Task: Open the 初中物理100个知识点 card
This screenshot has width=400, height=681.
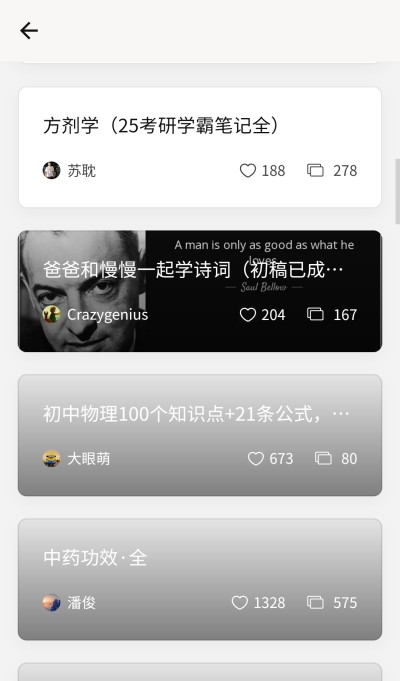Action: (200, 435)
